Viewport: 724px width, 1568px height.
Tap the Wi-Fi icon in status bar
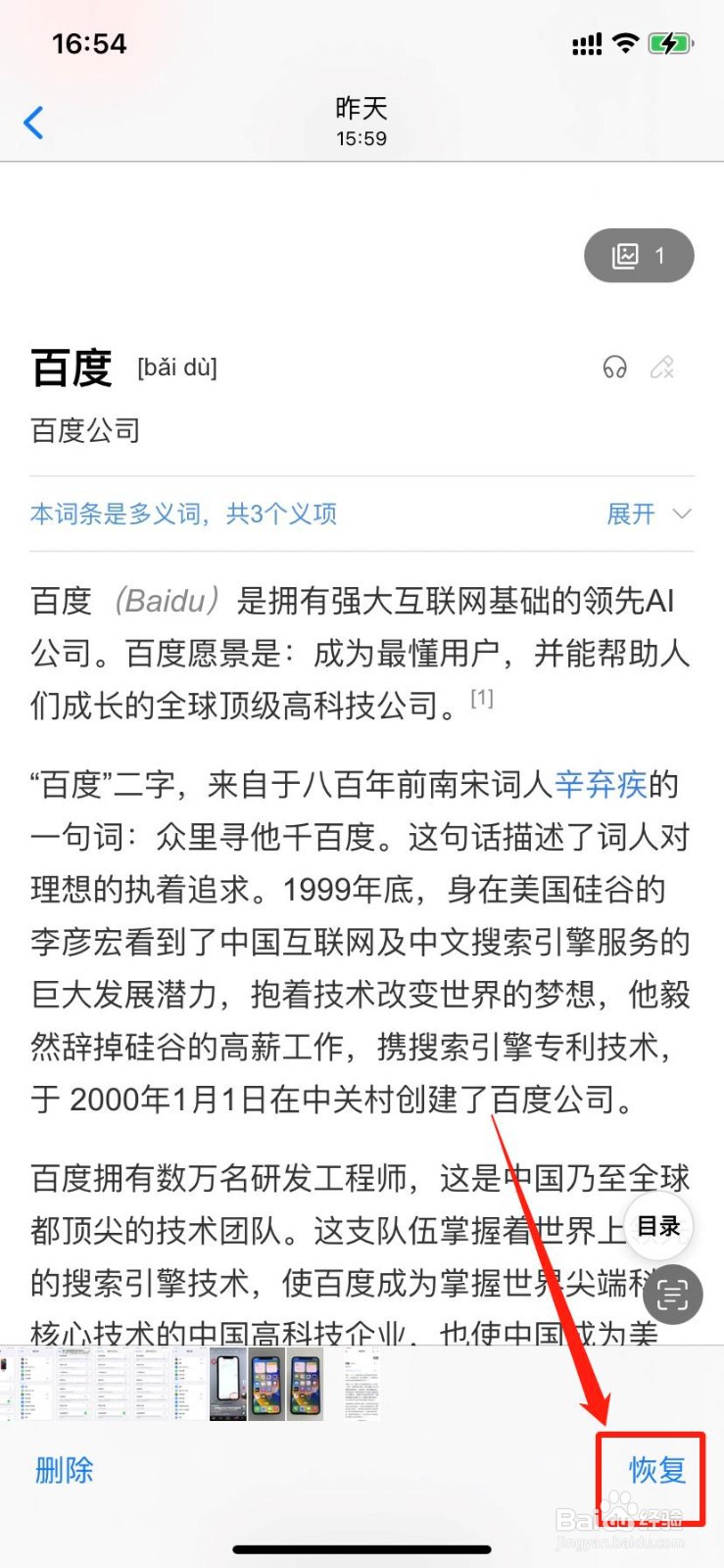pyautogui.click(x=624, y=42)
